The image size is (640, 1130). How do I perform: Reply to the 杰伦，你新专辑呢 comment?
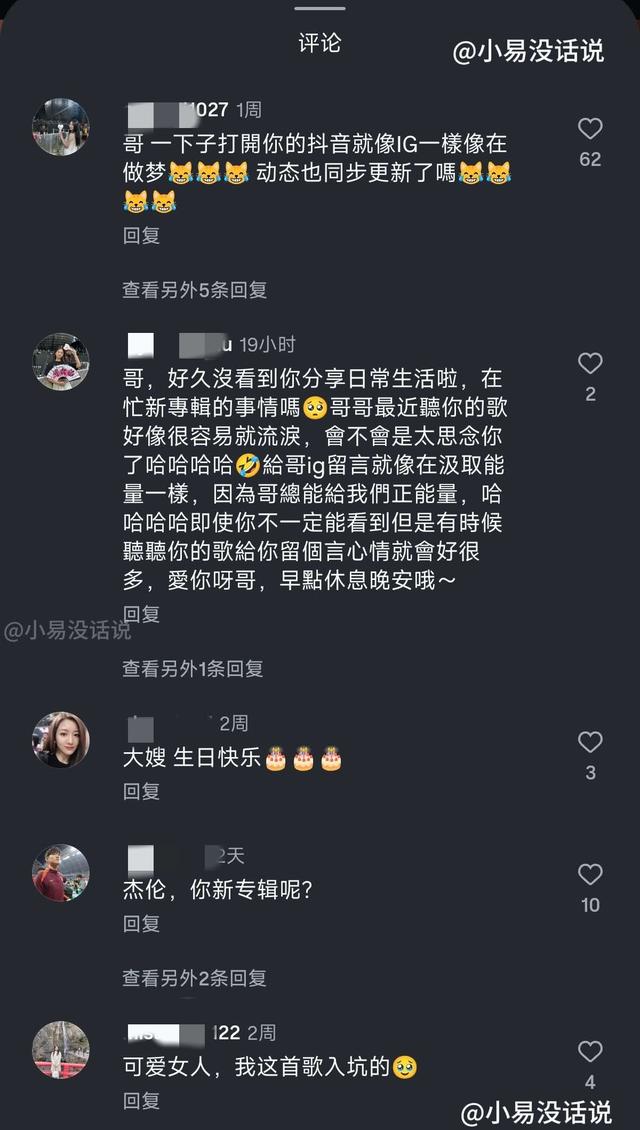coord(141,924)
